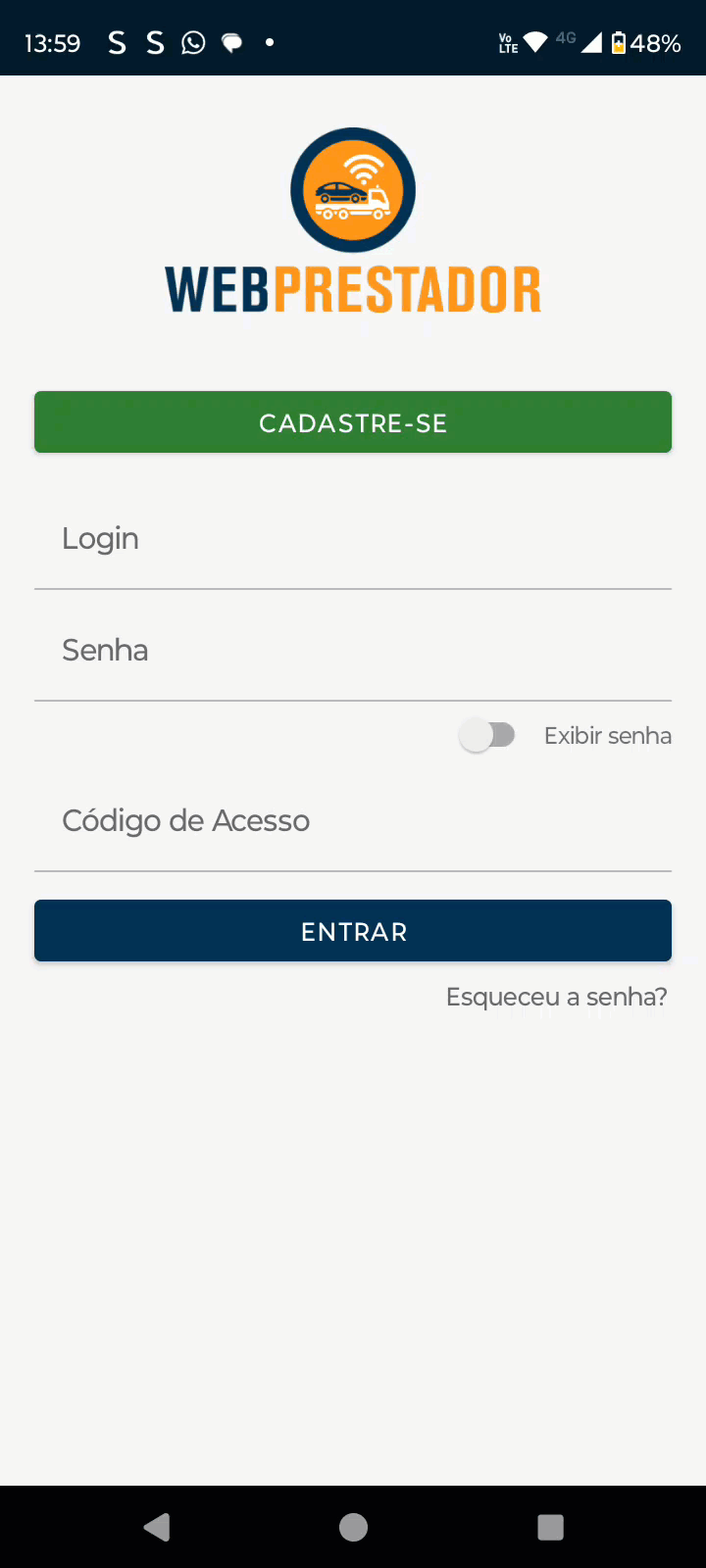706x1568 pixels.
Task: Enable the Exibir senha switch
Action: 487,735
